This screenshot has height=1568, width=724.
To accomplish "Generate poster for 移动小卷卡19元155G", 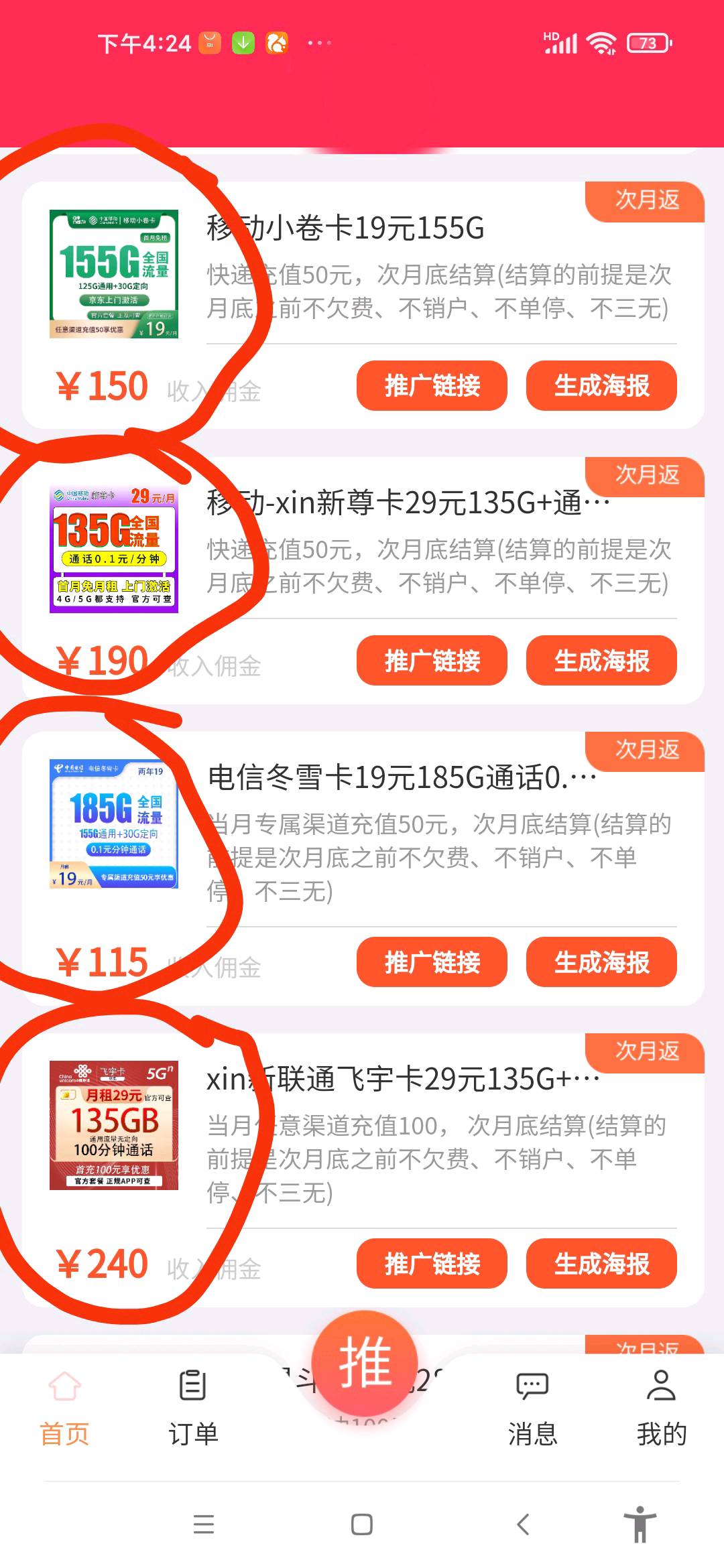I will point(601,386).
